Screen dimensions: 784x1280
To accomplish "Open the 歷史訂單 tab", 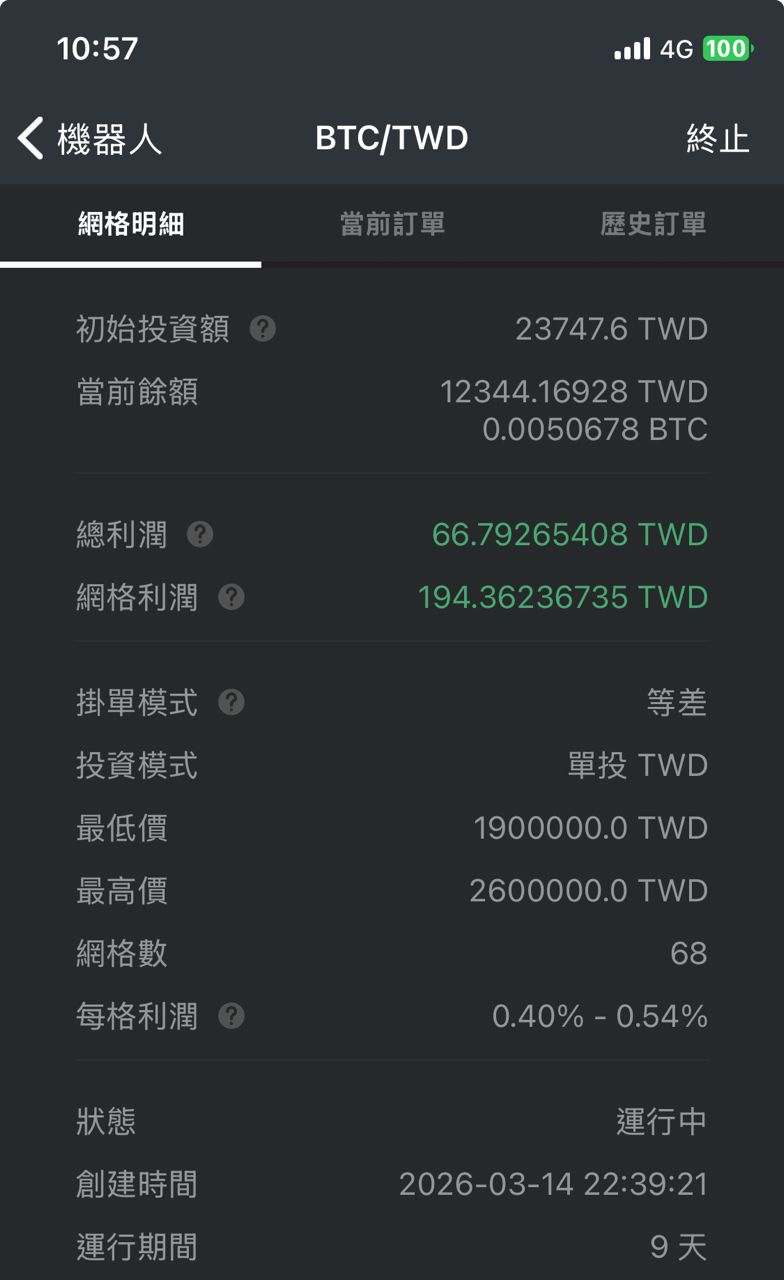I will 653,224.
